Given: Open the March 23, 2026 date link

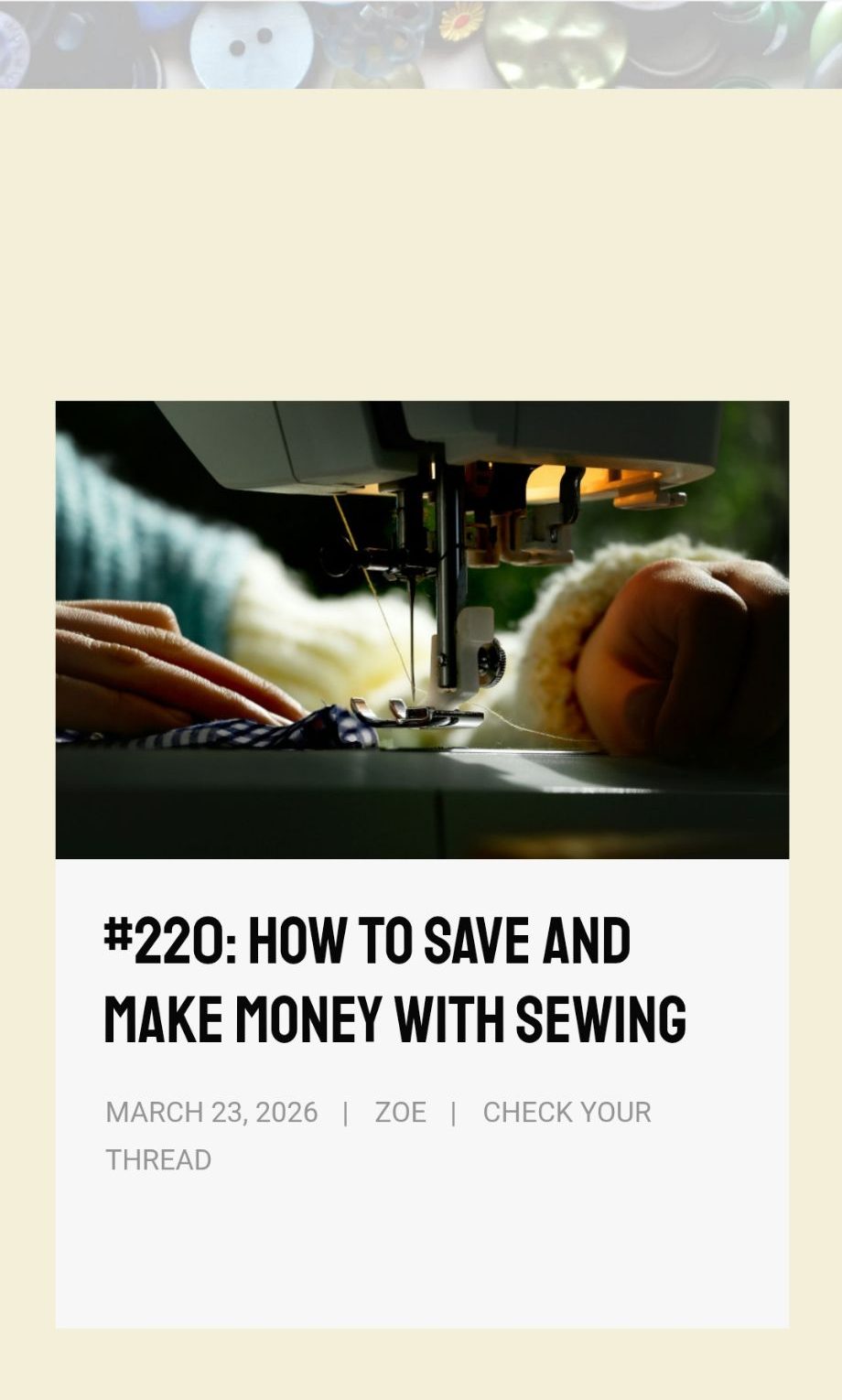Looking at the screenshot, I should coord(211,1112).
